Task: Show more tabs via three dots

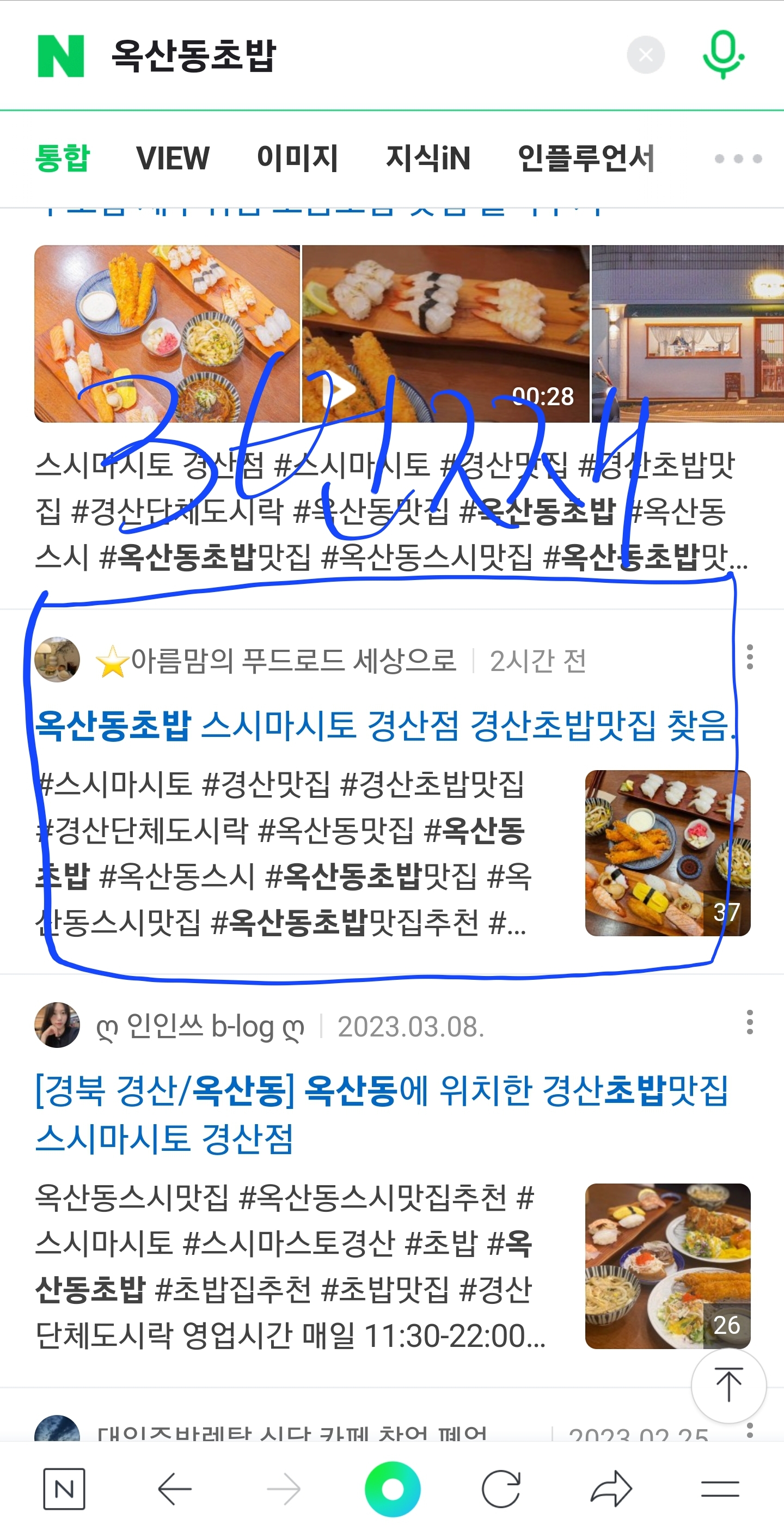Action: tap(738, 158)
